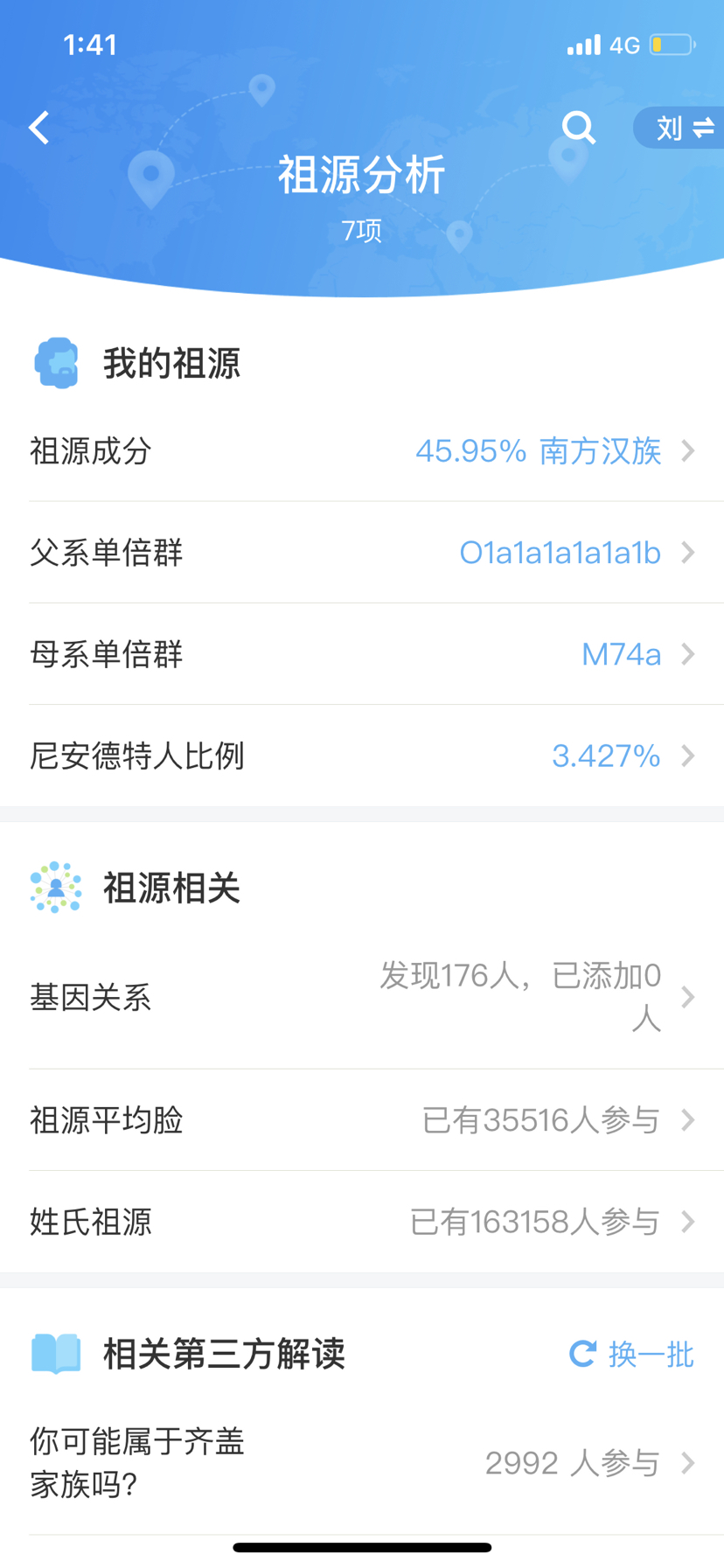Open the search magnifier icon
Image resolution: width=724 pixels, height=1568 pixels.
click(578, 128)
